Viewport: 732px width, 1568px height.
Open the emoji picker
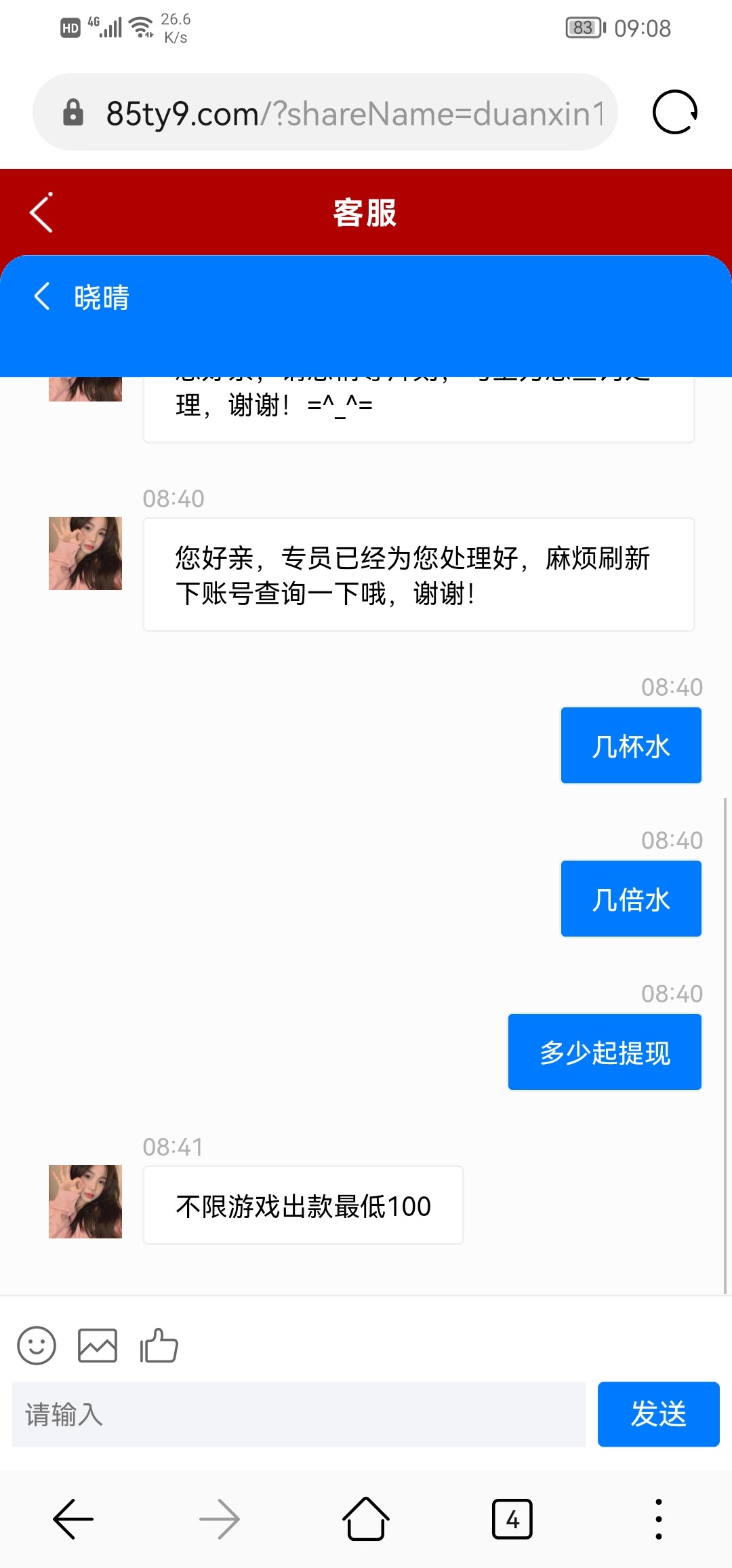(x=37, y=1346)
